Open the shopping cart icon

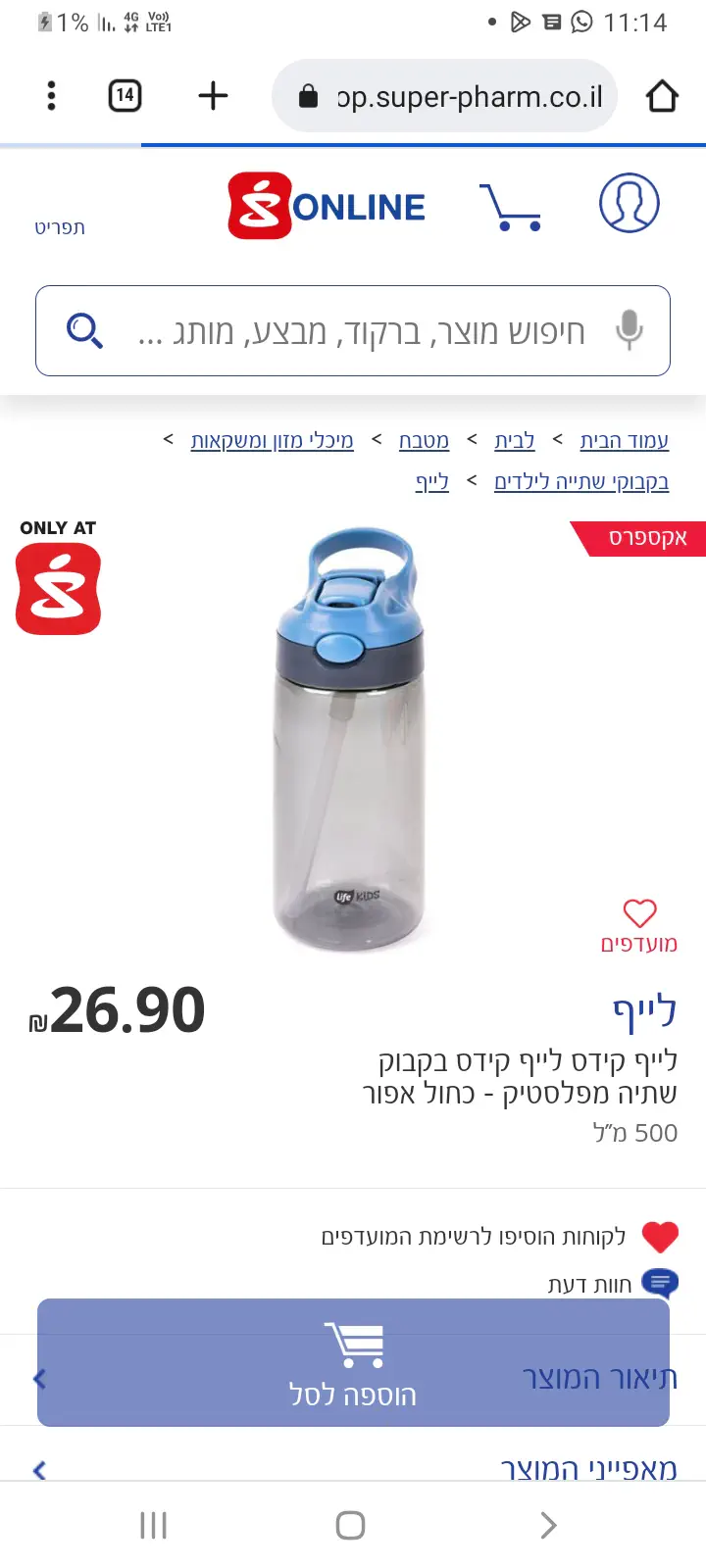[x=510, y=207]
